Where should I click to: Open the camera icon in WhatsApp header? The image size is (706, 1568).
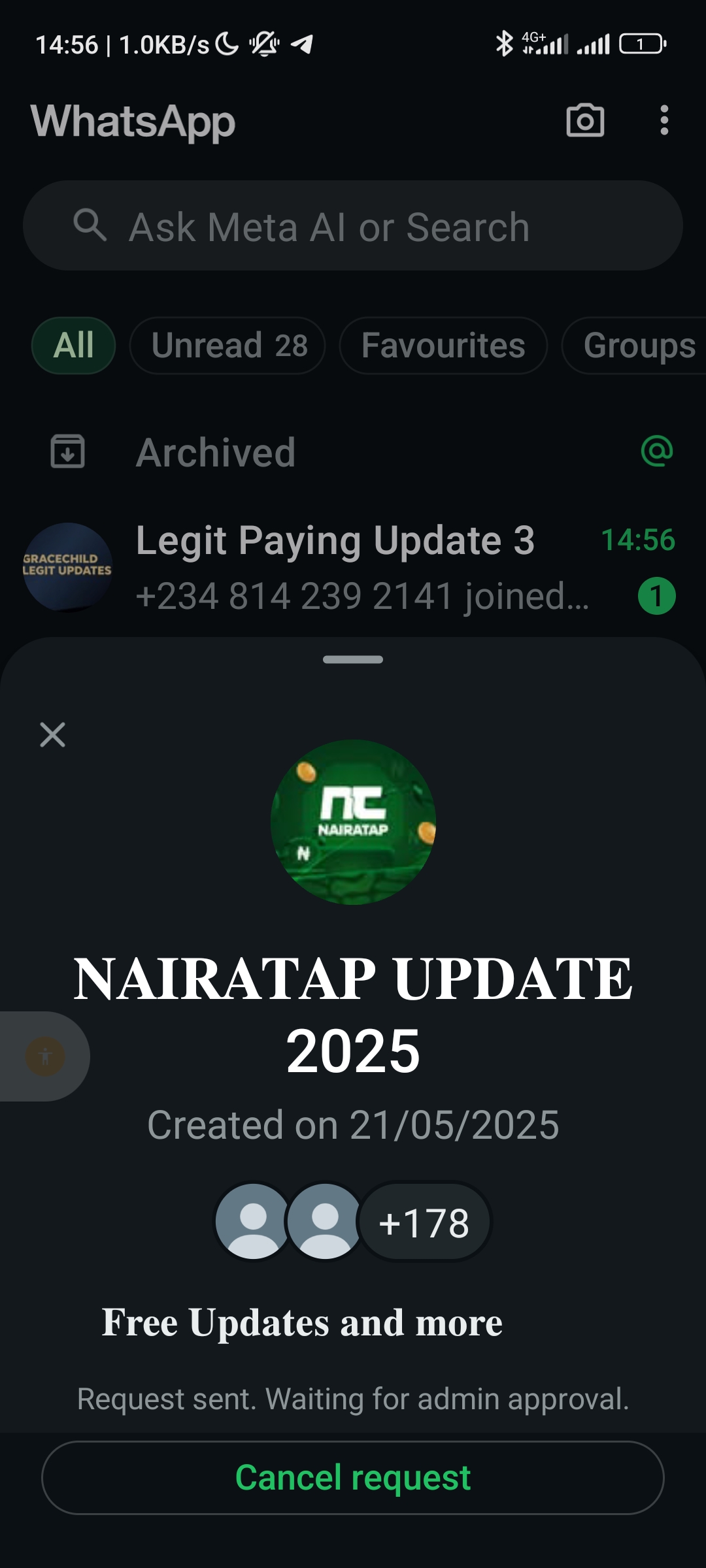pos(584,120)
